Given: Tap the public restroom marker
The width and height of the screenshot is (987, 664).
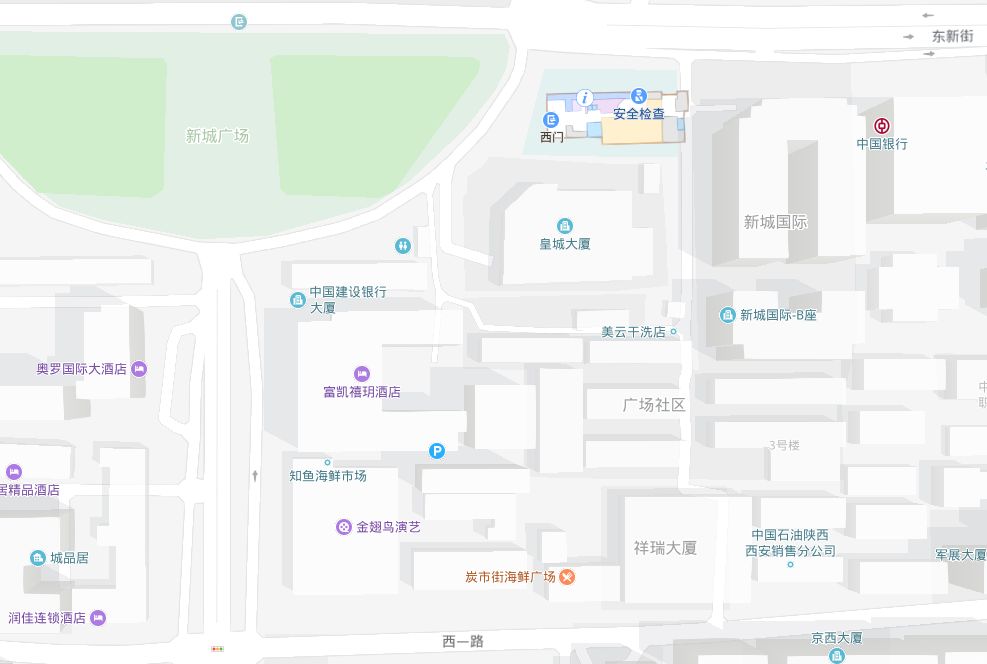Looking at the screenshot, I should pos(402,245).
